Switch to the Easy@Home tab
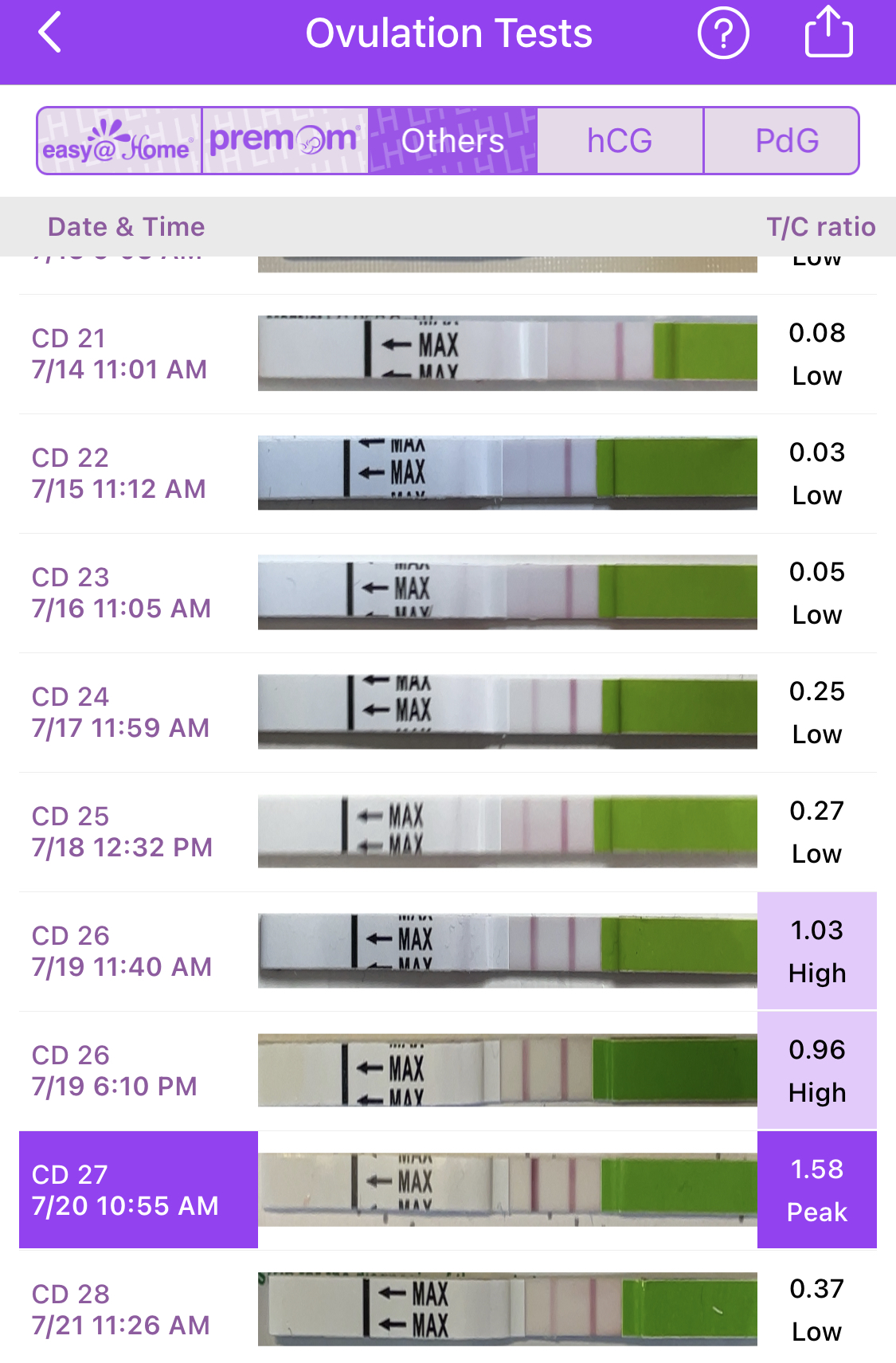Viewport: 896px width, 1363px height. tap(119, 141)
